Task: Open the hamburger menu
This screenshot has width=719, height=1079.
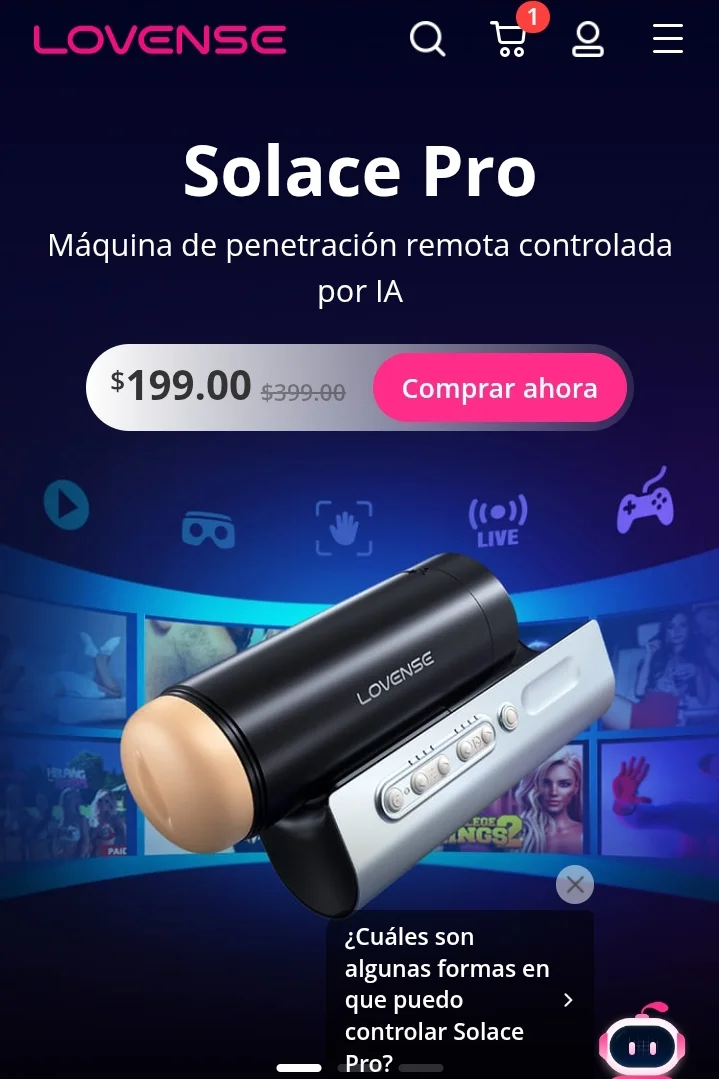Action: point(667,39)
